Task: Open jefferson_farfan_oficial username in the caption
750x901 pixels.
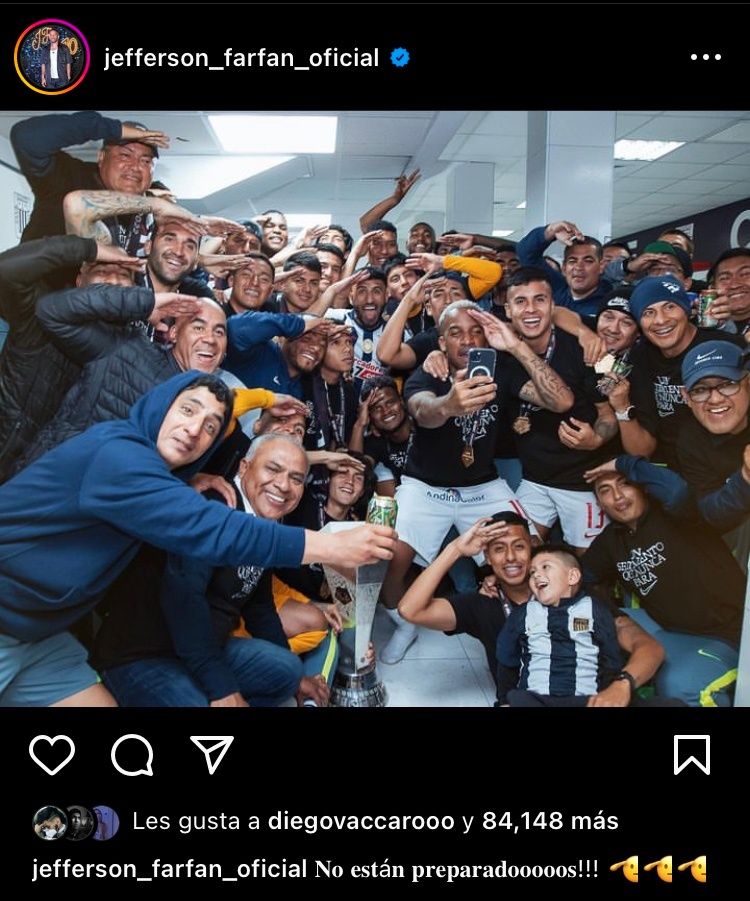Action: [169, 869]
